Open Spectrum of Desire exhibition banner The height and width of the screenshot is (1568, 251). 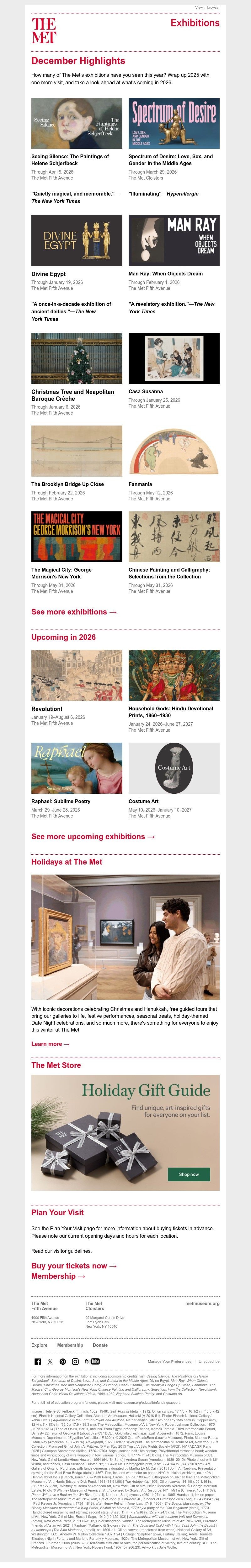pos(174,123)
